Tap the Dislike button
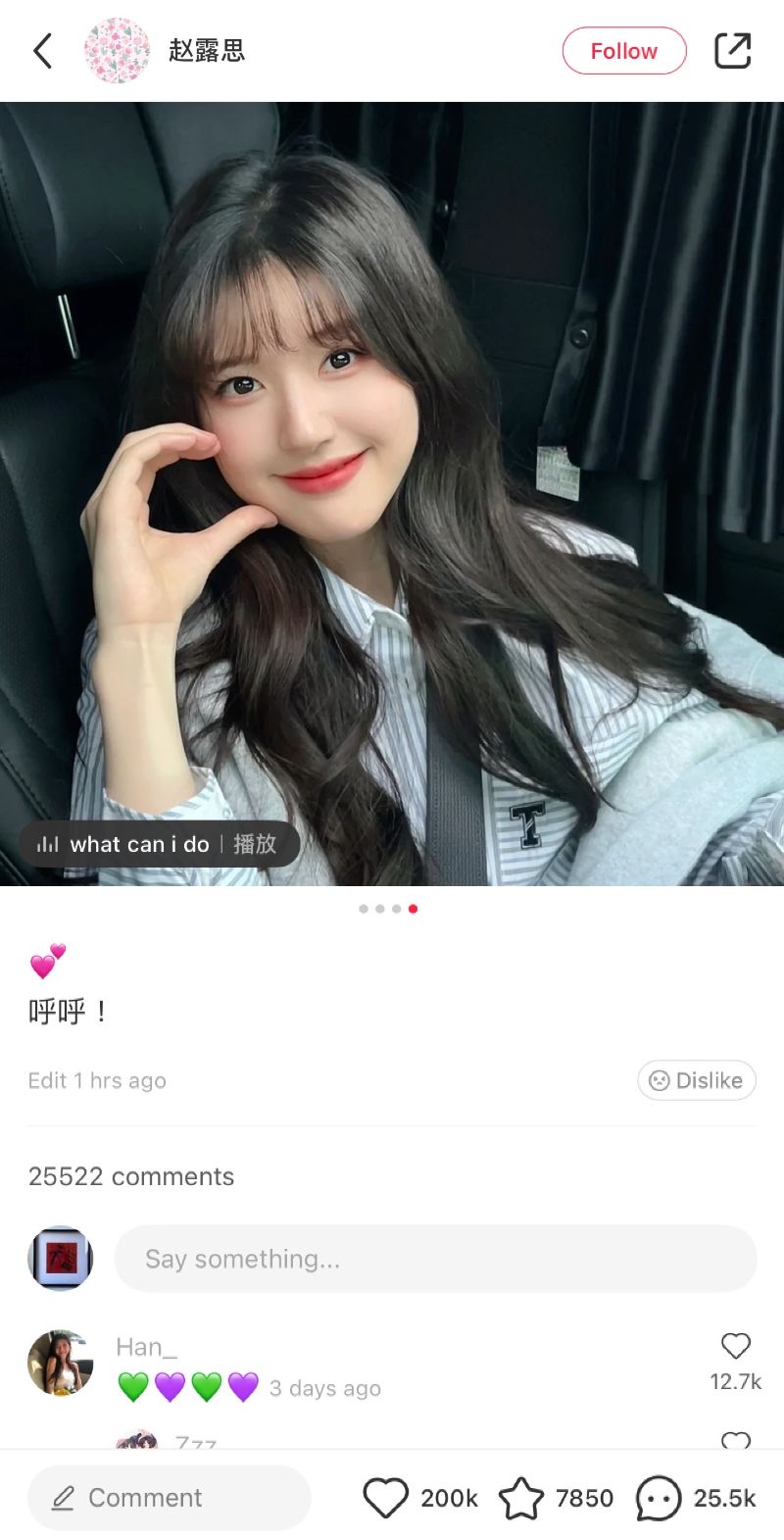This screenshot has width=784, height=1540. pyautogui.click(x=697, y=1080)
